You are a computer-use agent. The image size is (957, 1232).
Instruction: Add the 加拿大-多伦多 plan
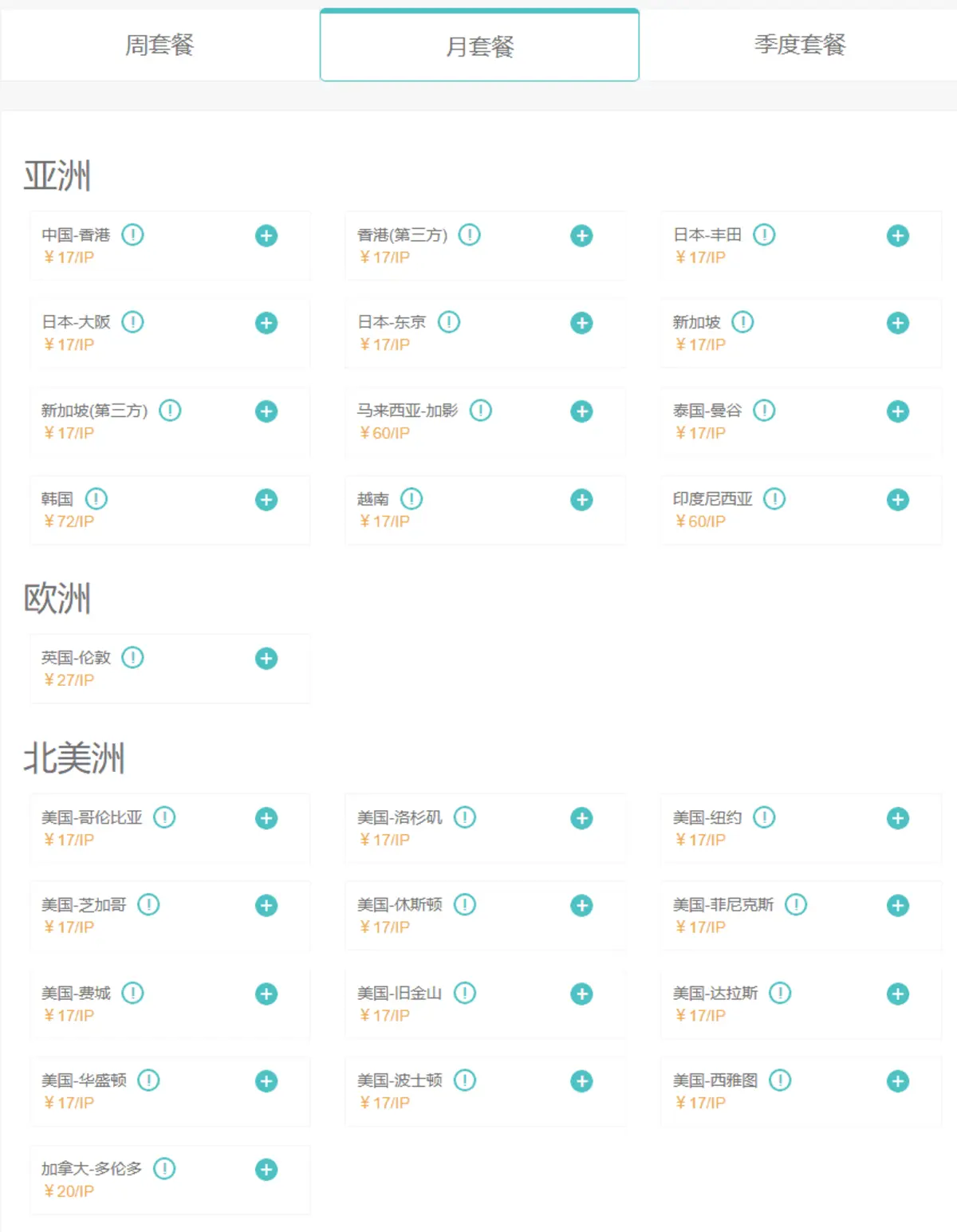pos(266,1171)
